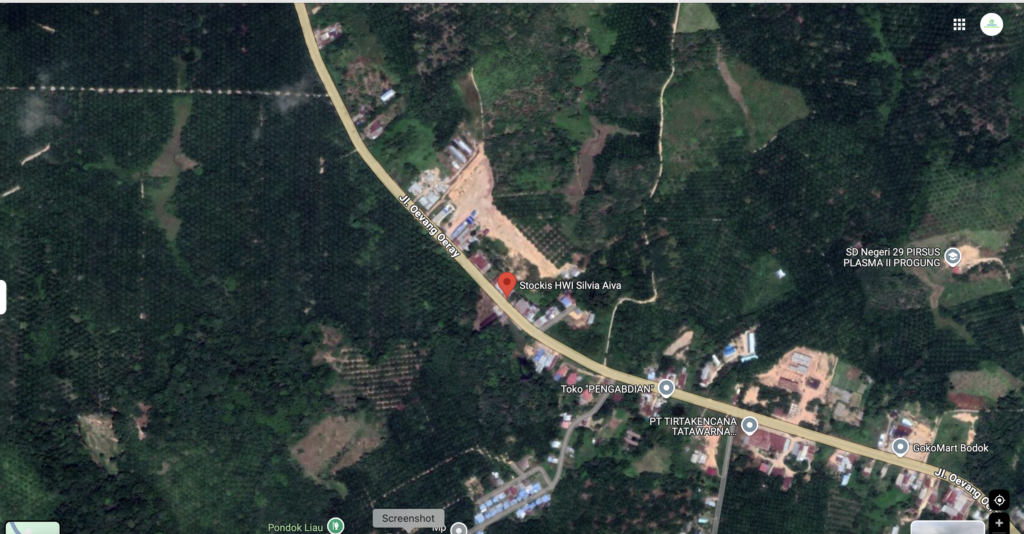Image resolution: width=1024 pixels, height=534 pixels.
Task: Open the Pondok Liau place marker
Action: 336,525
